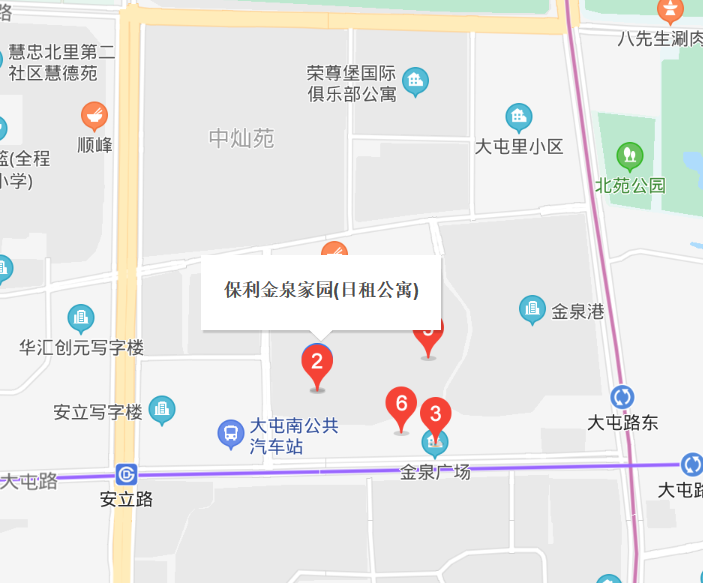Tap red map marker number 6
The width and height of the screenshot is (703, 583).
tap(401, 407)
